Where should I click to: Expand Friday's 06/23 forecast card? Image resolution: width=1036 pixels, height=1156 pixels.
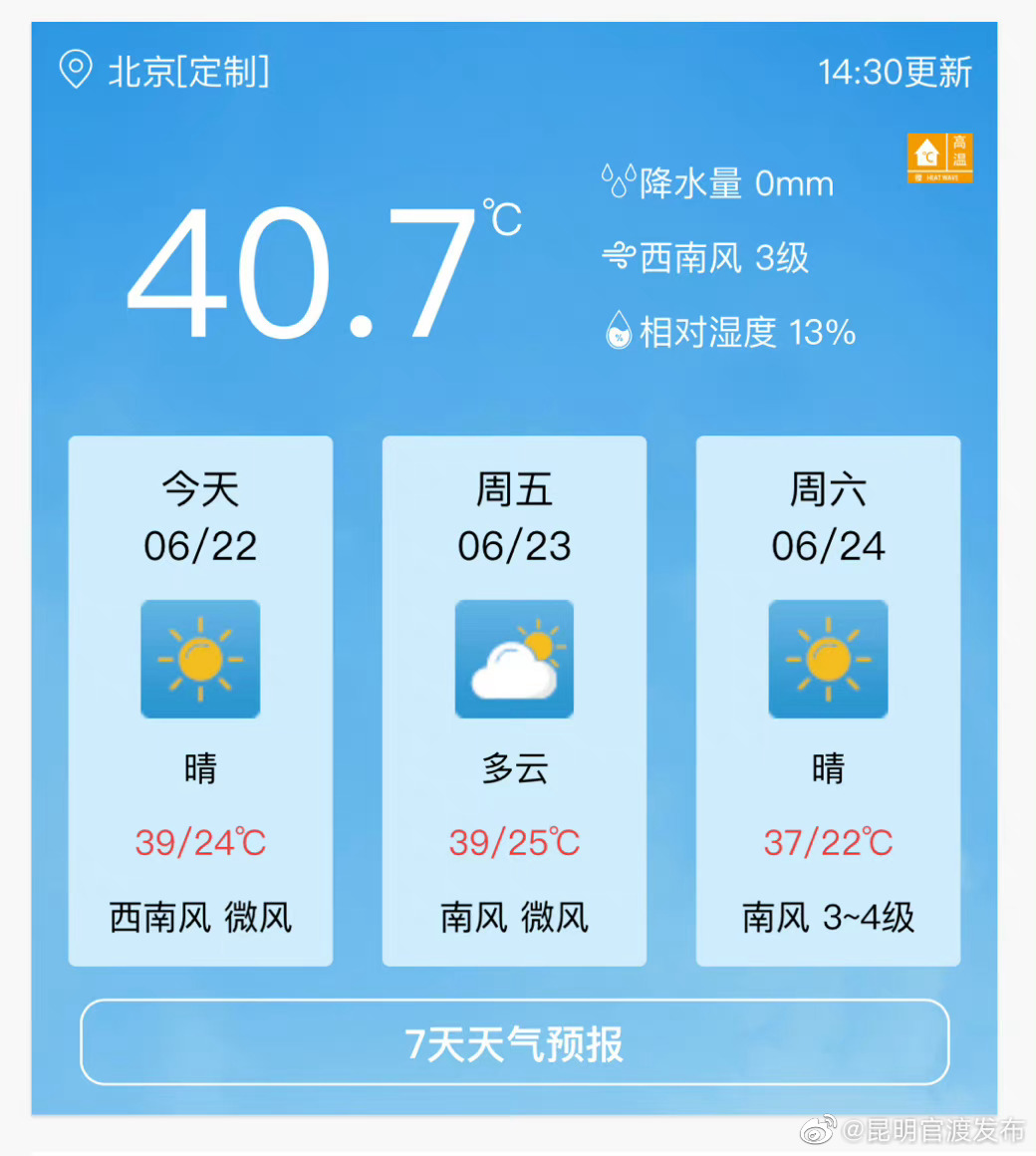pyautogui.click(x=514, y=701)
